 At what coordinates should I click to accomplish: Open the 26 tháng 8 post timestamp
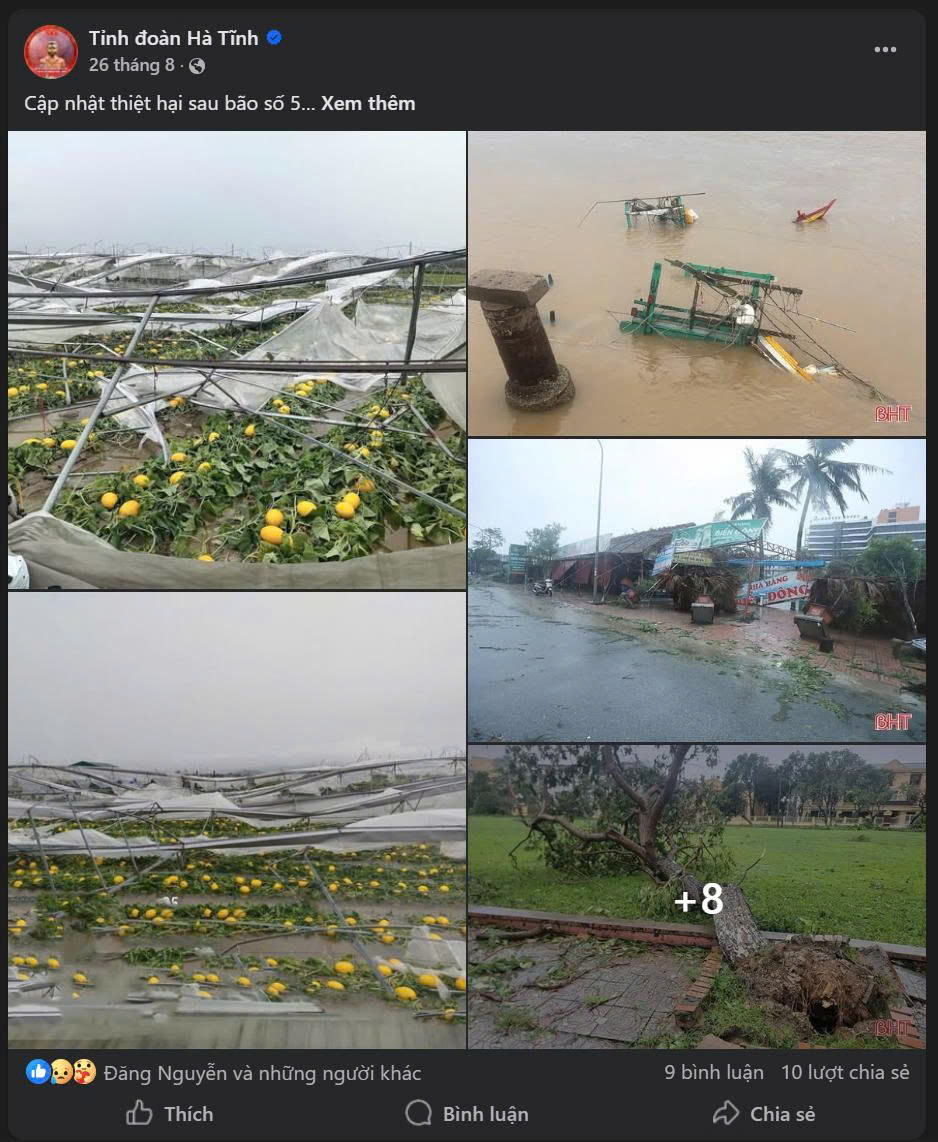(x=131, y=65)
